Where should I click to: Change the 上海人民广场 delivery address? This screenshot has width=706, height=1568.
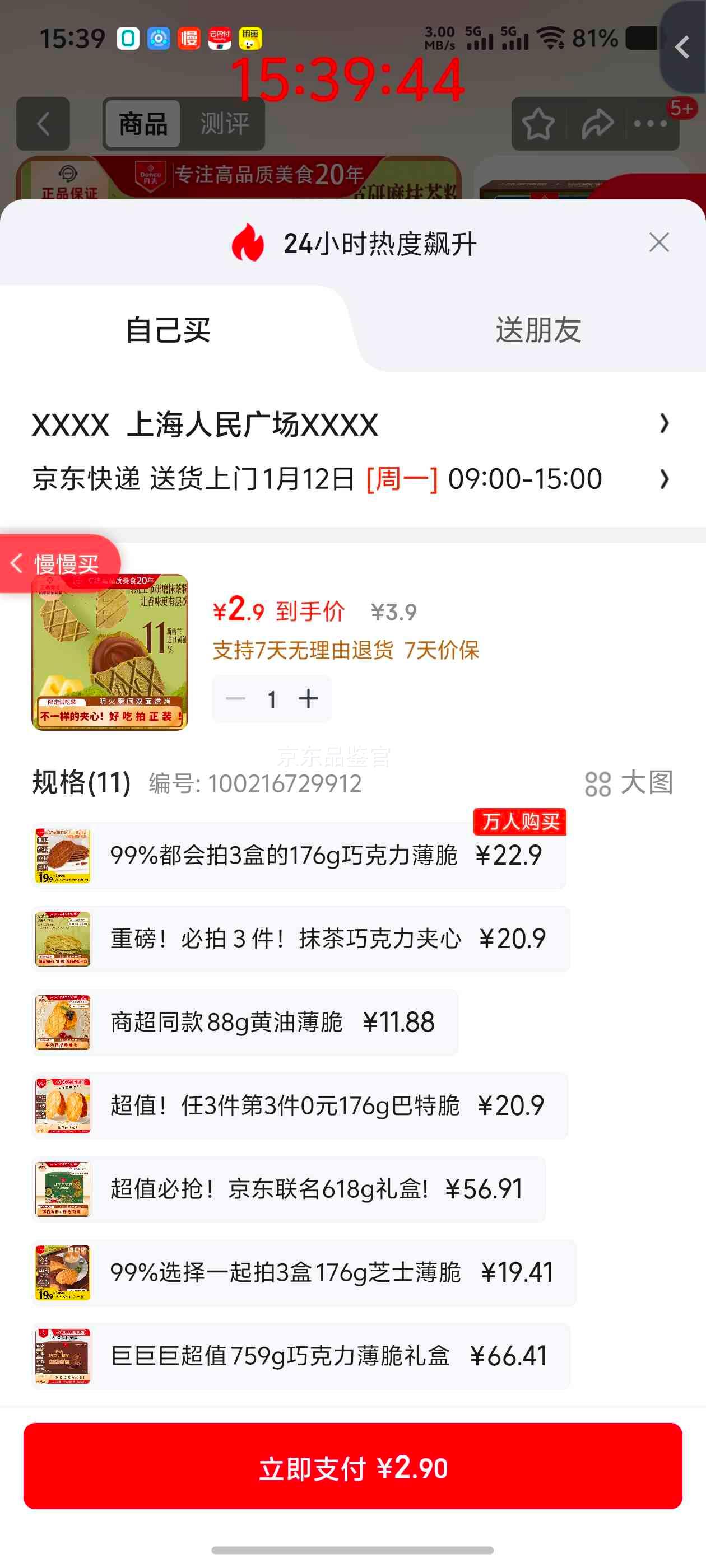[350, 424]
